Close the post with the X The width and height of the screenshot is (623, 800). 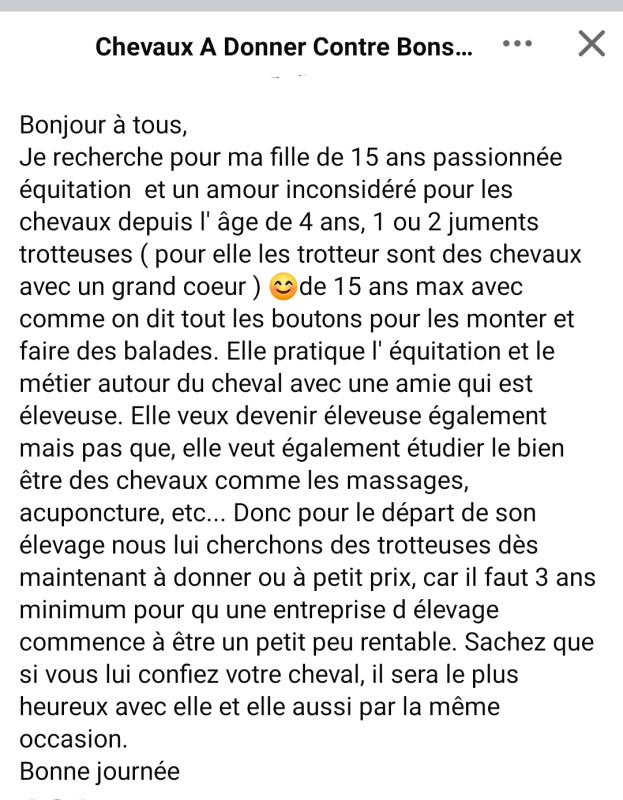pos(592,44)
